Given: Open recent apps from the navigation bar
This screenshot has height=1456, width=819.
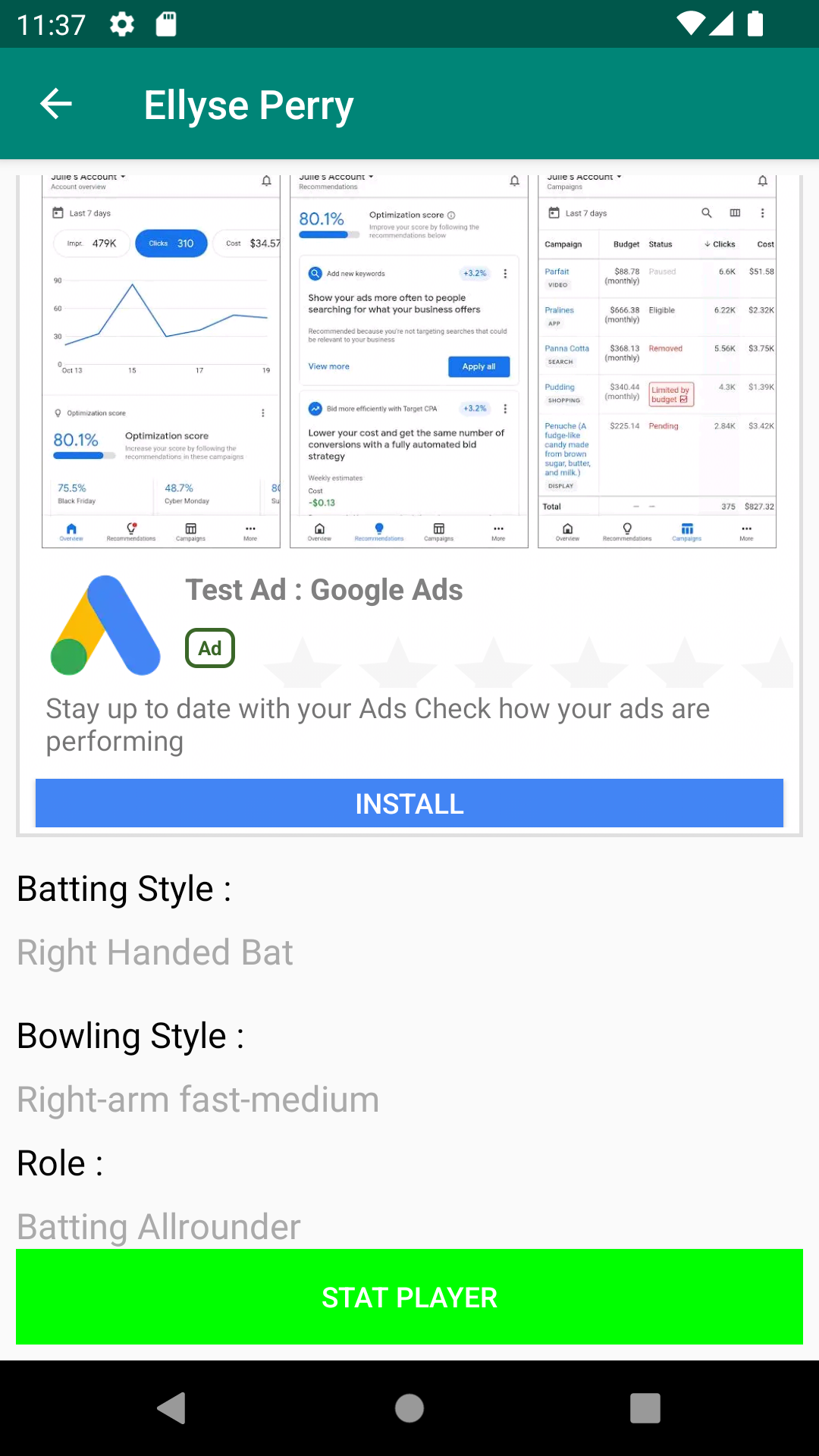Looking at the screenshot, I should coord(645,1408).
